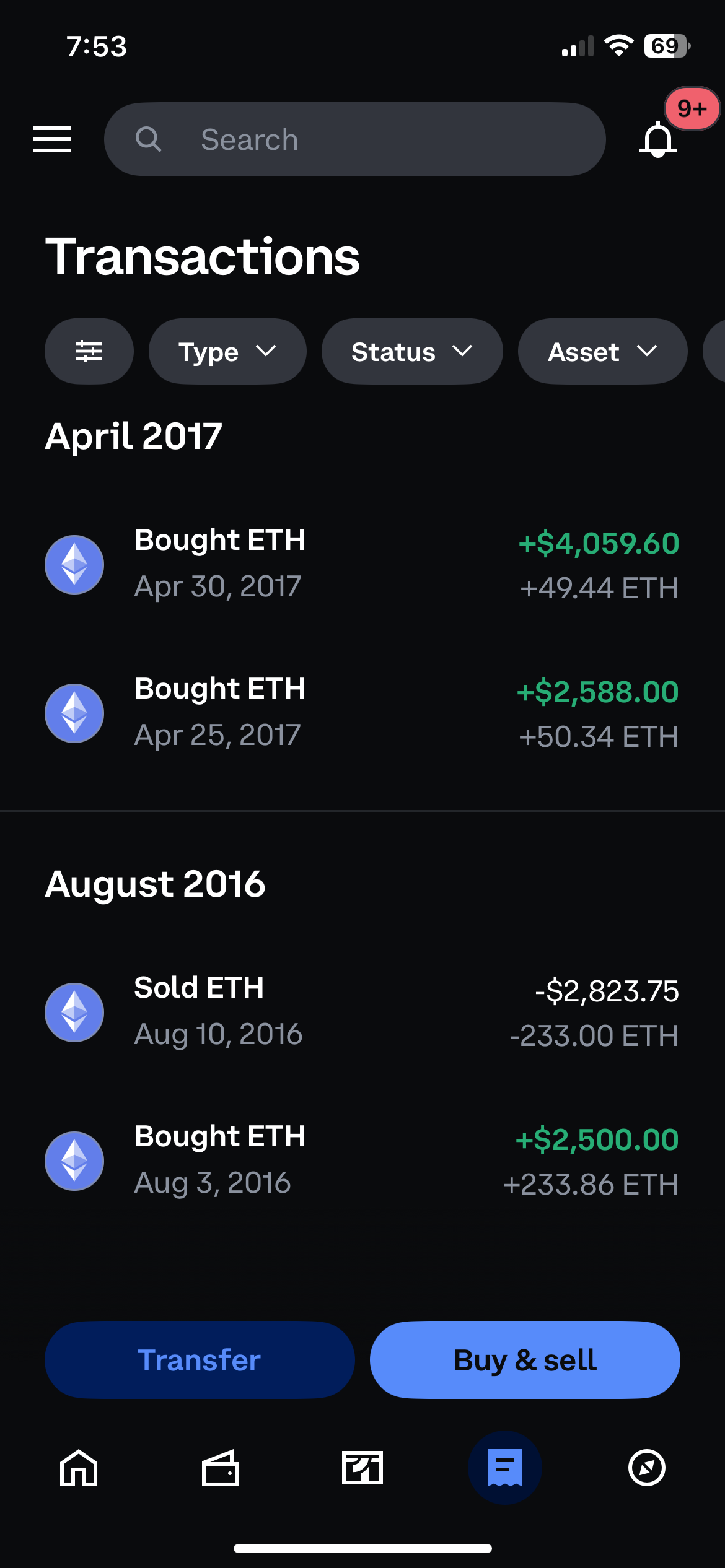The image size is (725, 1568).
Task: Open Bought ETH transaction from Aug 3, 2016
Action: pyautogui.click(x=362, y=1161)
